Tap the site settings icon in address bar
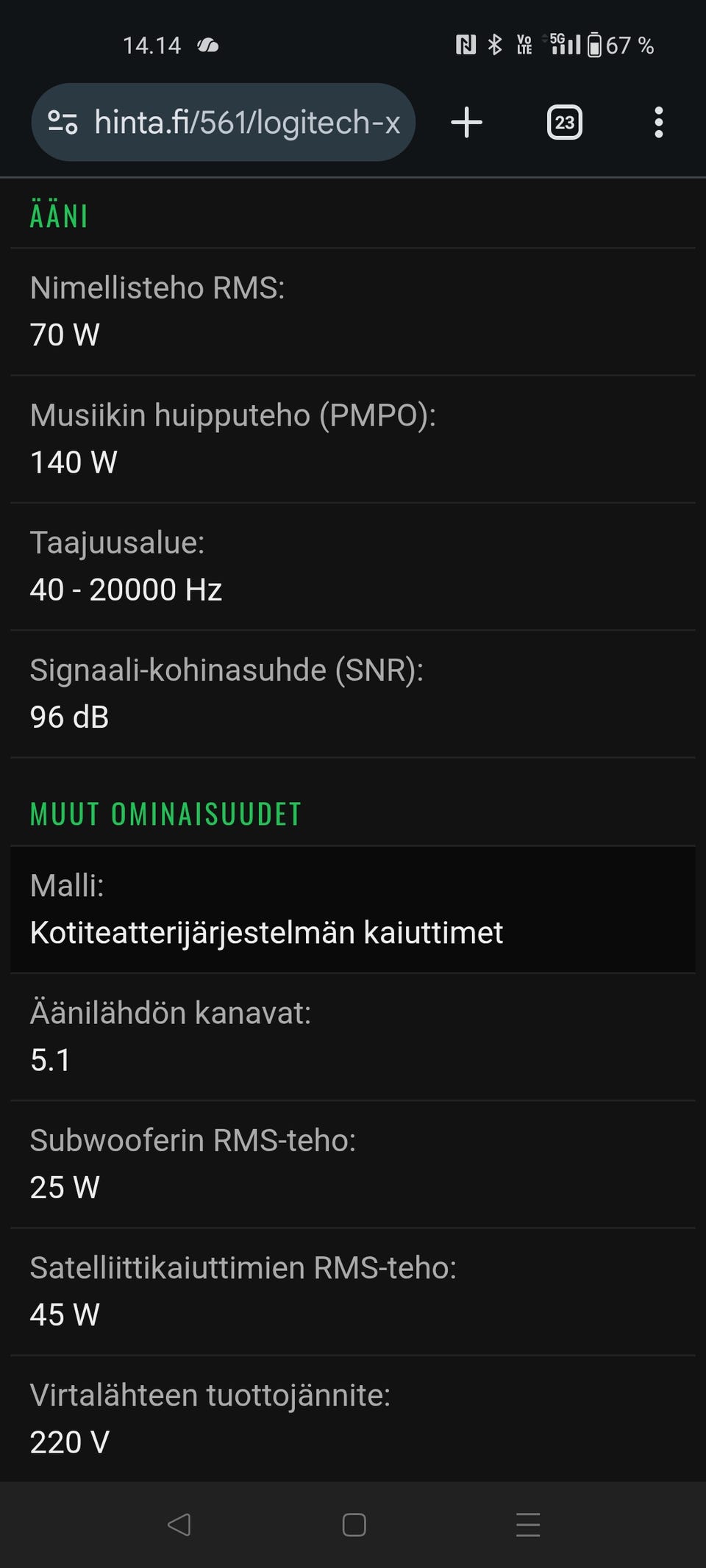Viewport: 706px width, 1568px height. pyautogui.click(x=63, y=122)
